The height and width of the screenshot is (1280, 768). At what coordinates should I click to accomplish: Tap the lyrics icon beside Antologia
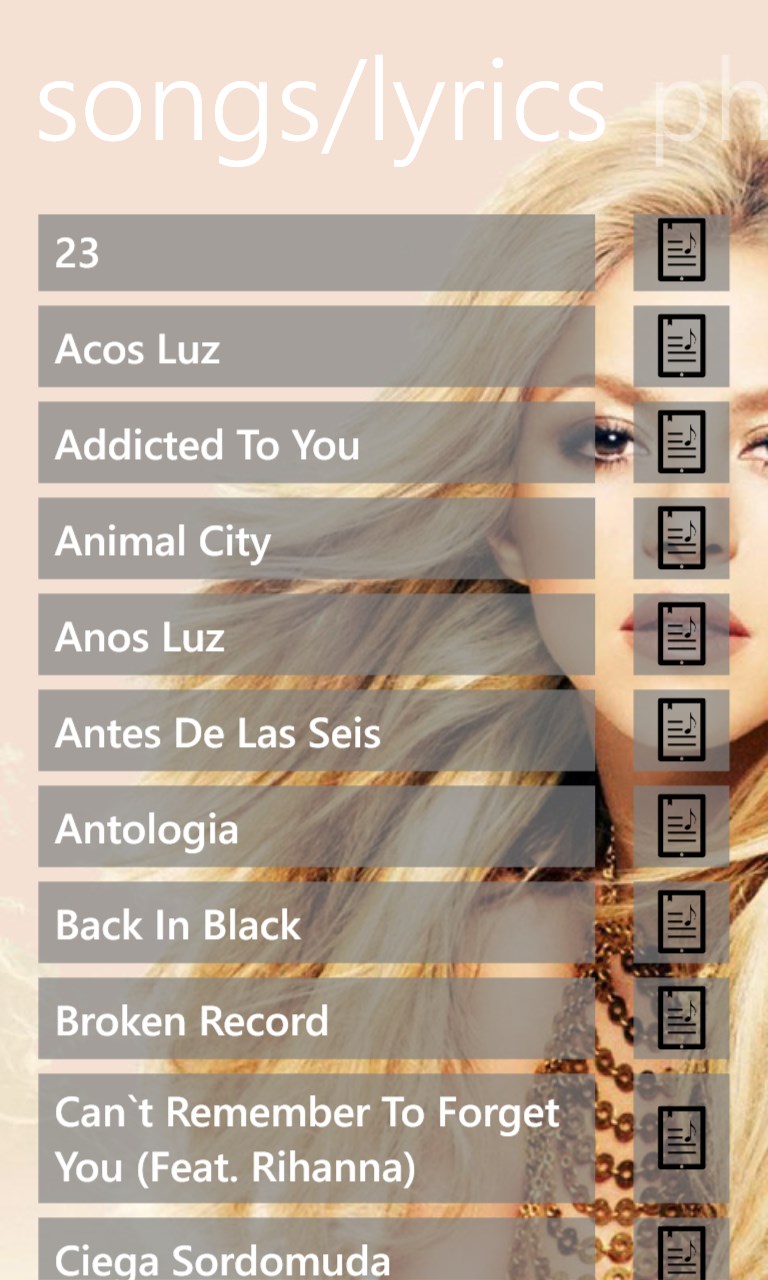tap(681, 826)
